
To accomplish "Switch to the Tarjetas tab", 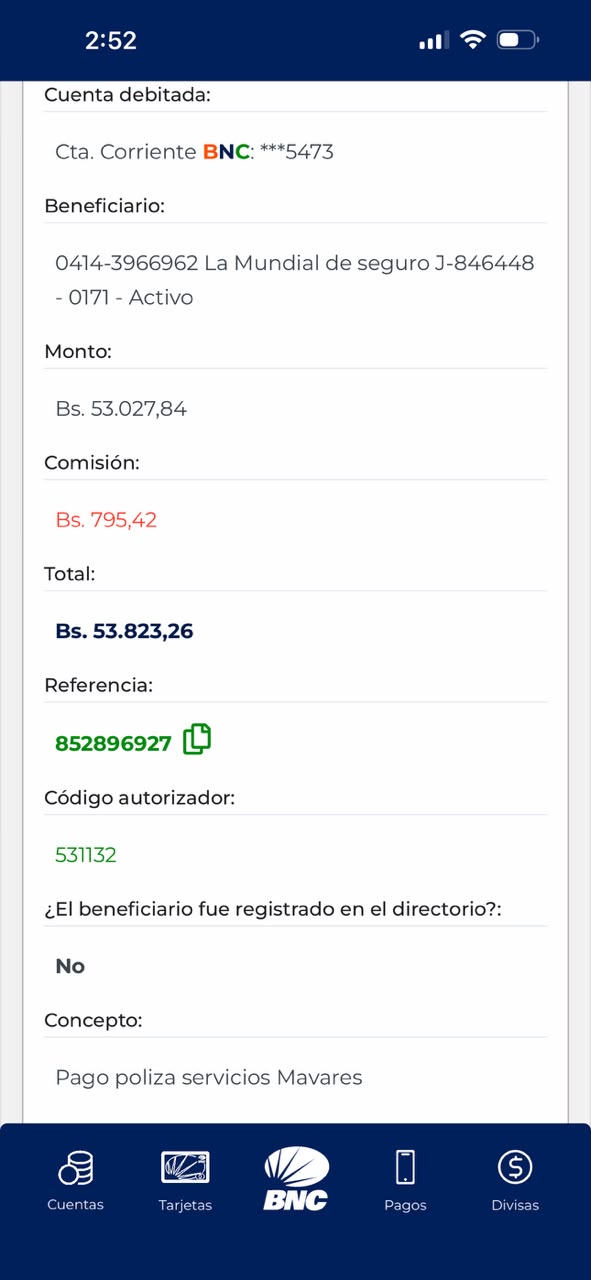I will 185,1181.
